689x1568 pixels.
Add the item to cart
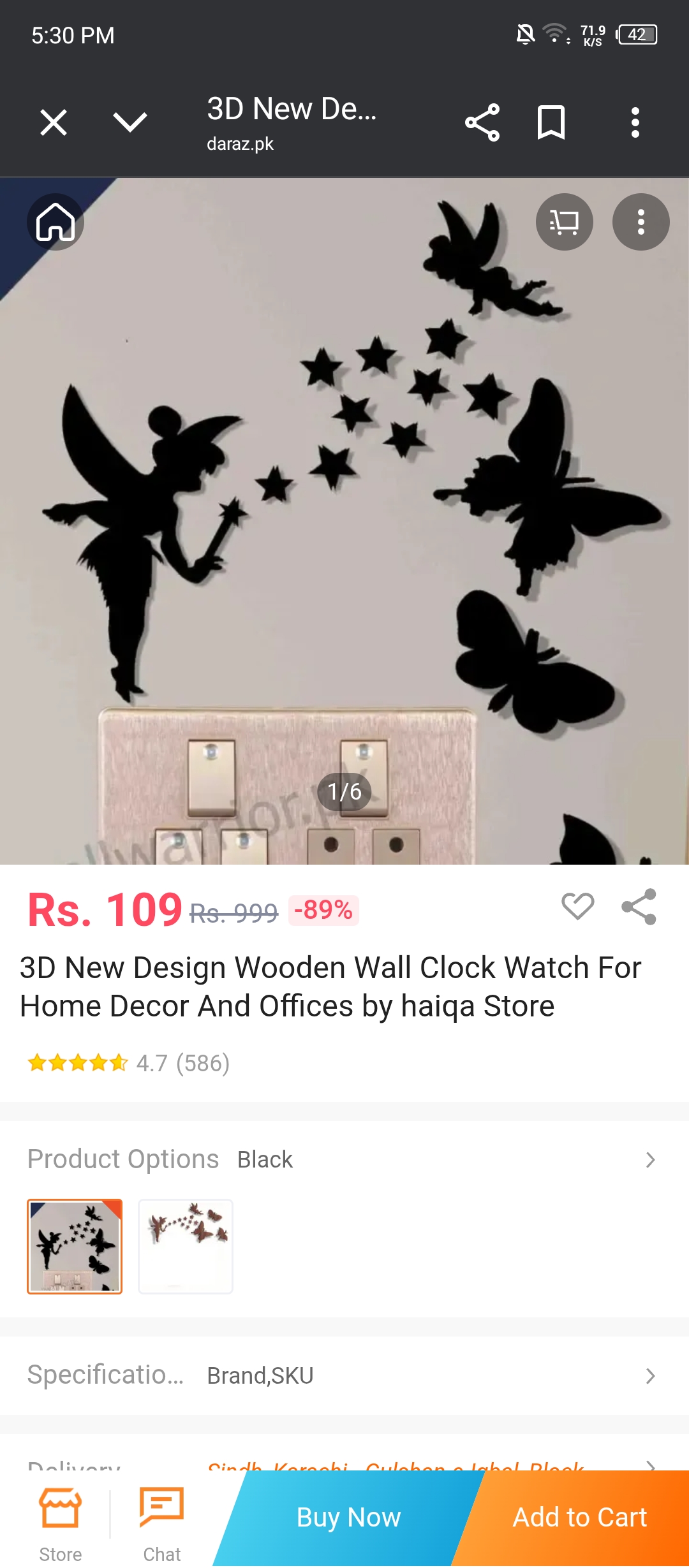pyautogui.click(x=579, y=1518)
